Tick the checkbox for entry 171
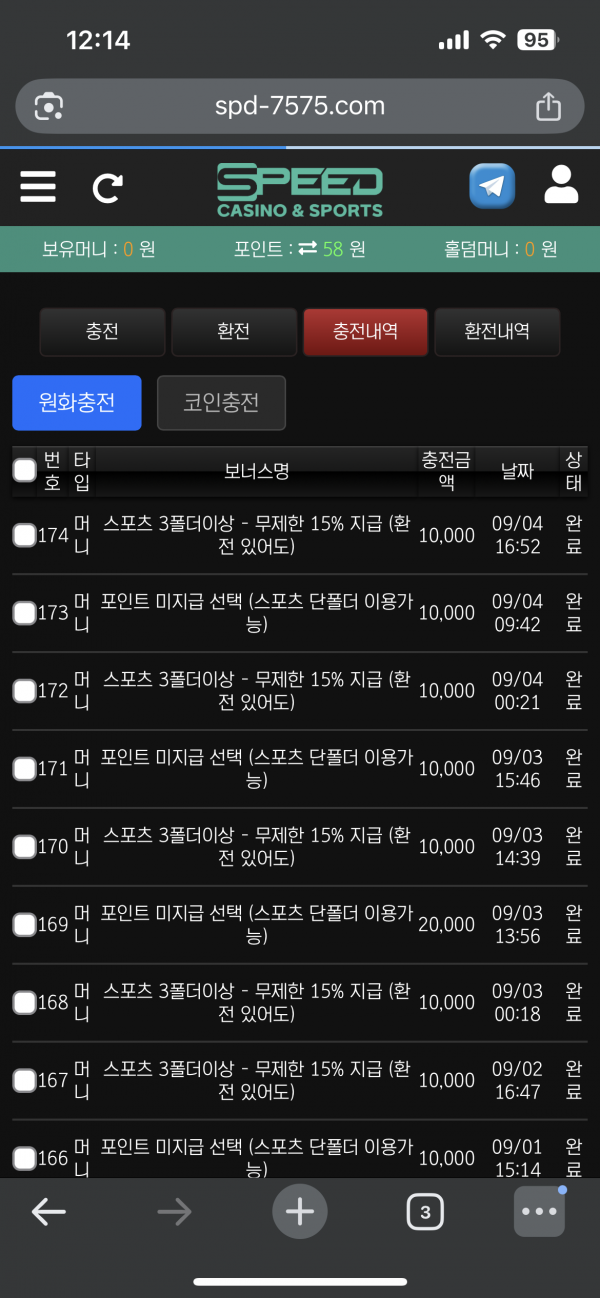 pyautogui.click(x=25, y=769)
